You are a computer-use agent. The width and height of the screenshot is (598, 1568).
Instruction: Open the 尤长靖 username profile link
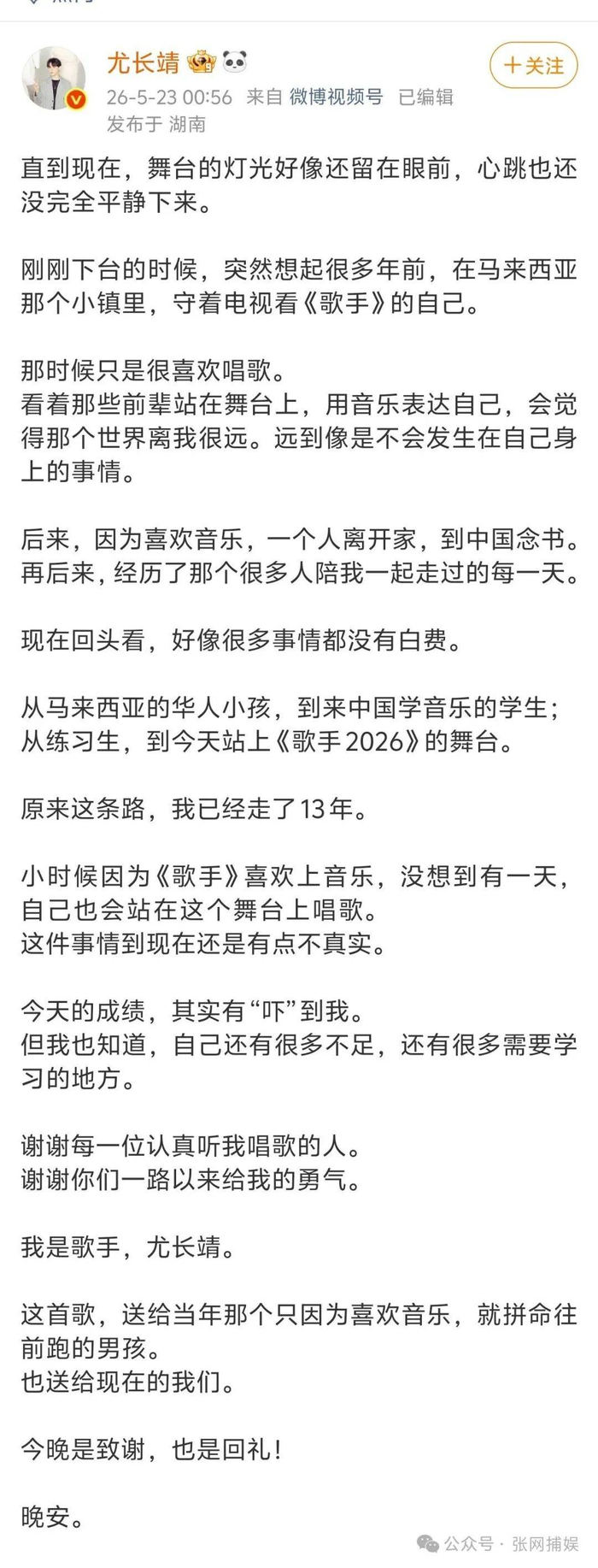pyautogui.click(x=144, y=62)
